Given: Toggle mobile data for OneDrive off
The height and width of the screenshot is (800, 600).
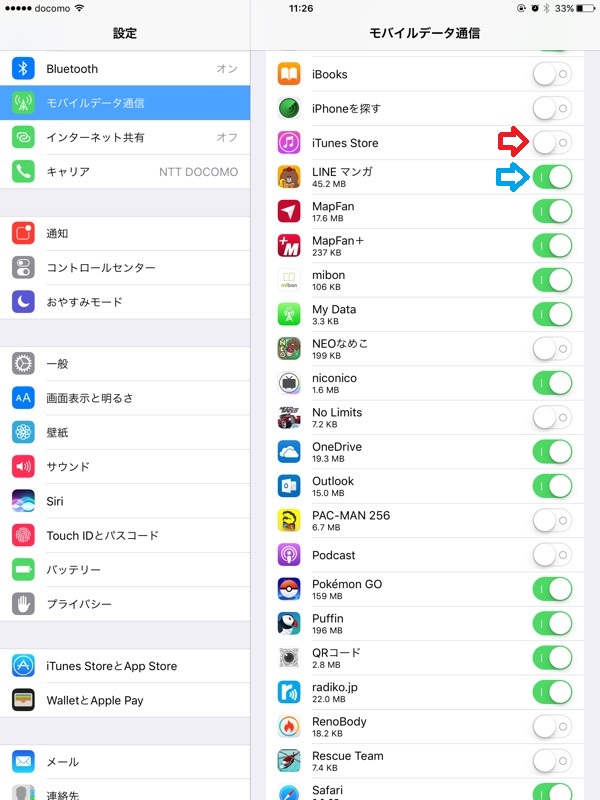Looking at the screenshot, I should [552, 452].
